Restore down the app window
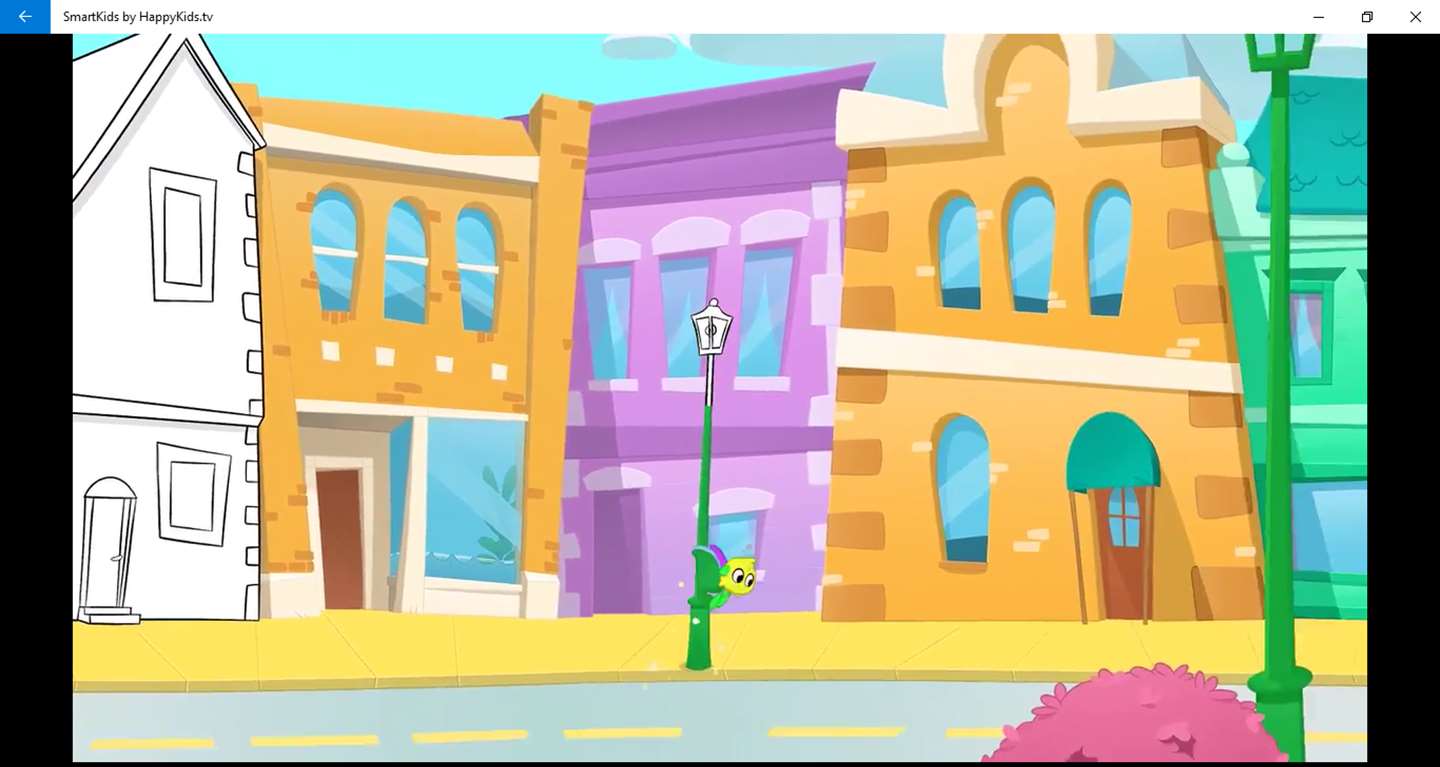This screenshot has width=1440, height=767. click(x=1367, y=16)
